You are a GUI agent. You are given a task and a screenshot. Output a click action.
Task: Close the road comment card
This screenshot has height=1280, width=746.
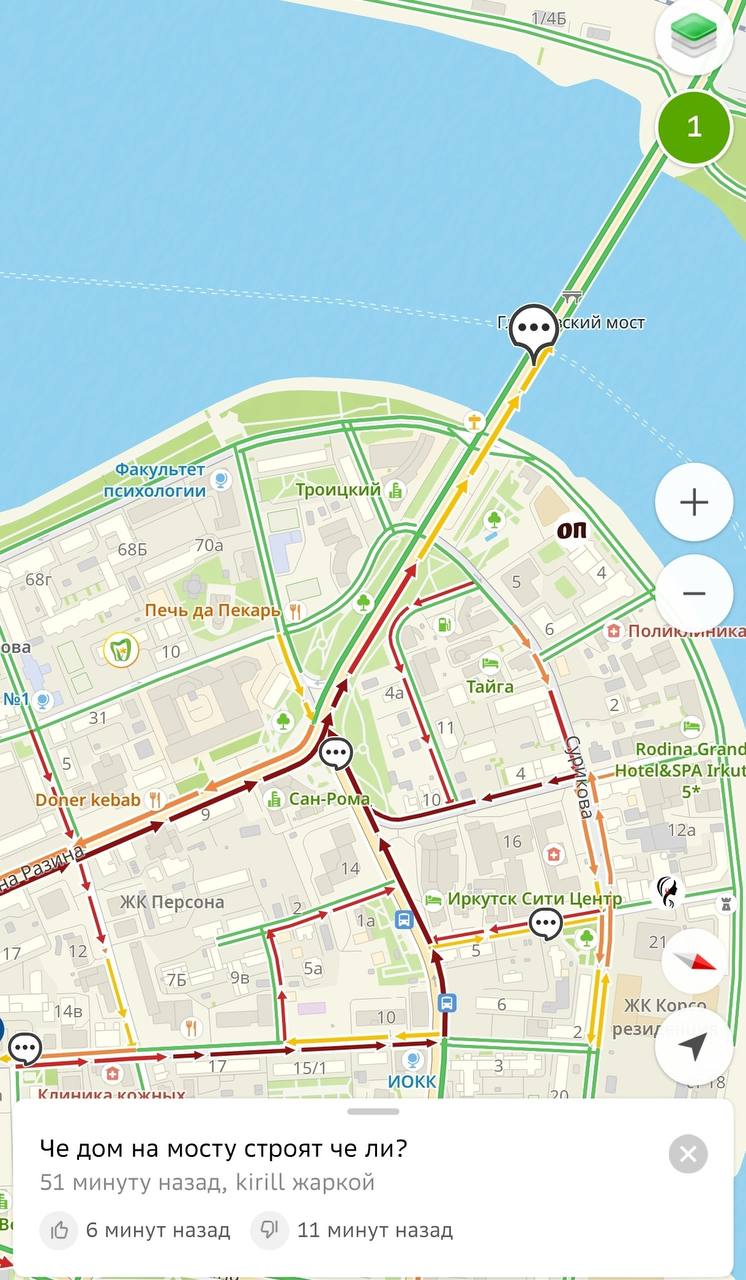[688, 1154]
